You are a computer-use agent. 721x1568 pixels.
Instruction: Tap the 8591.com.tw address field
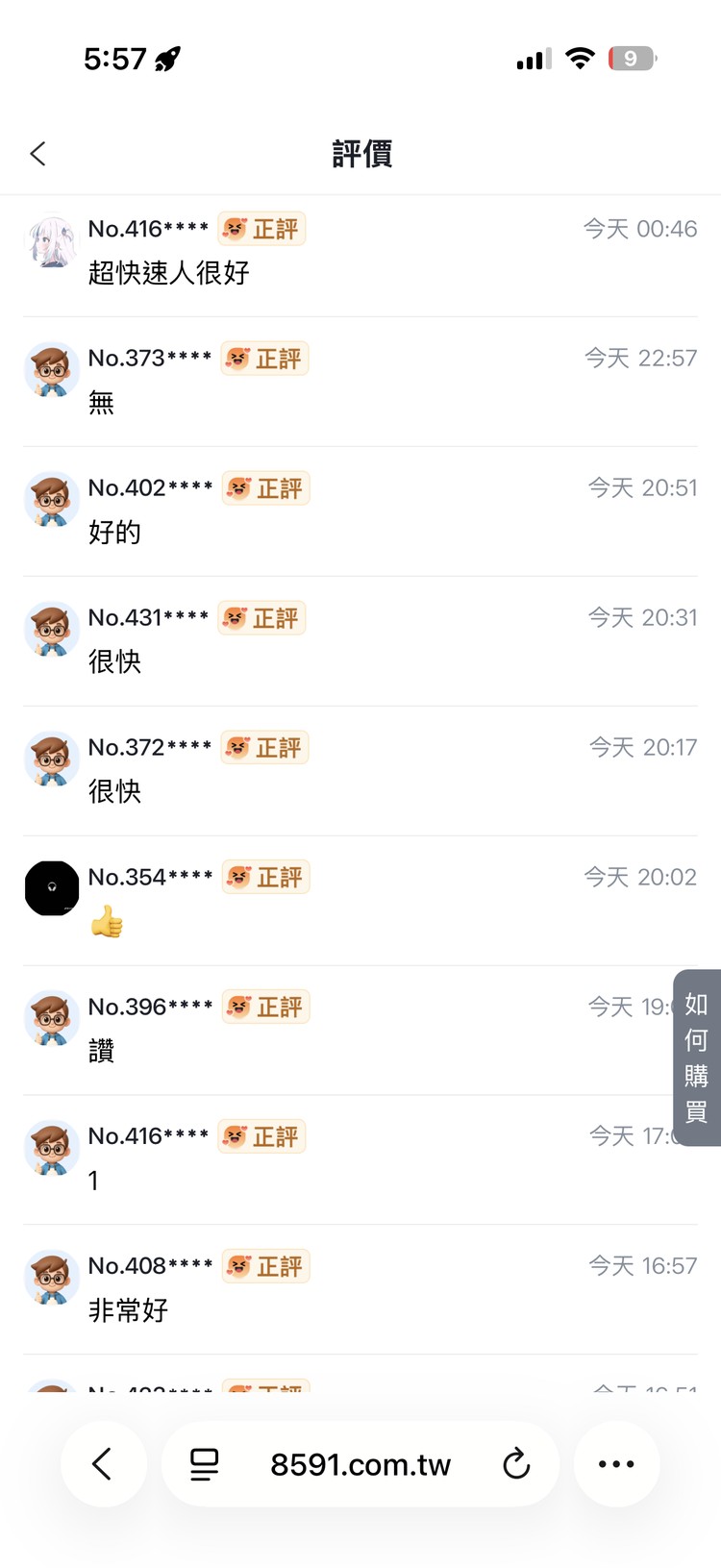pyautogui.click(x=360, y=1463)
